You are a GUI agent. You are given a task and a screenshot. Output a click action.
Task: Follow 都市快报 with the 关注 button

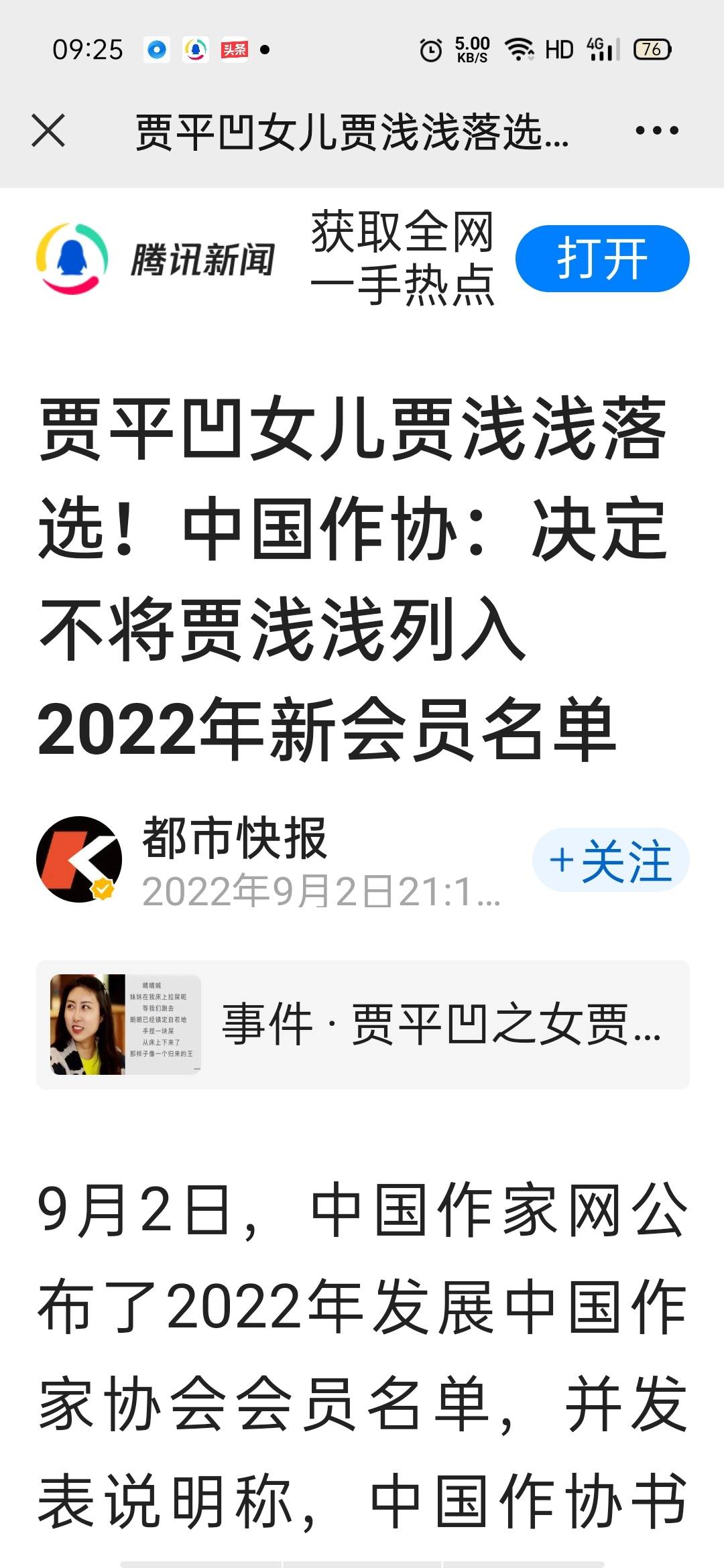tap(611, 860)
